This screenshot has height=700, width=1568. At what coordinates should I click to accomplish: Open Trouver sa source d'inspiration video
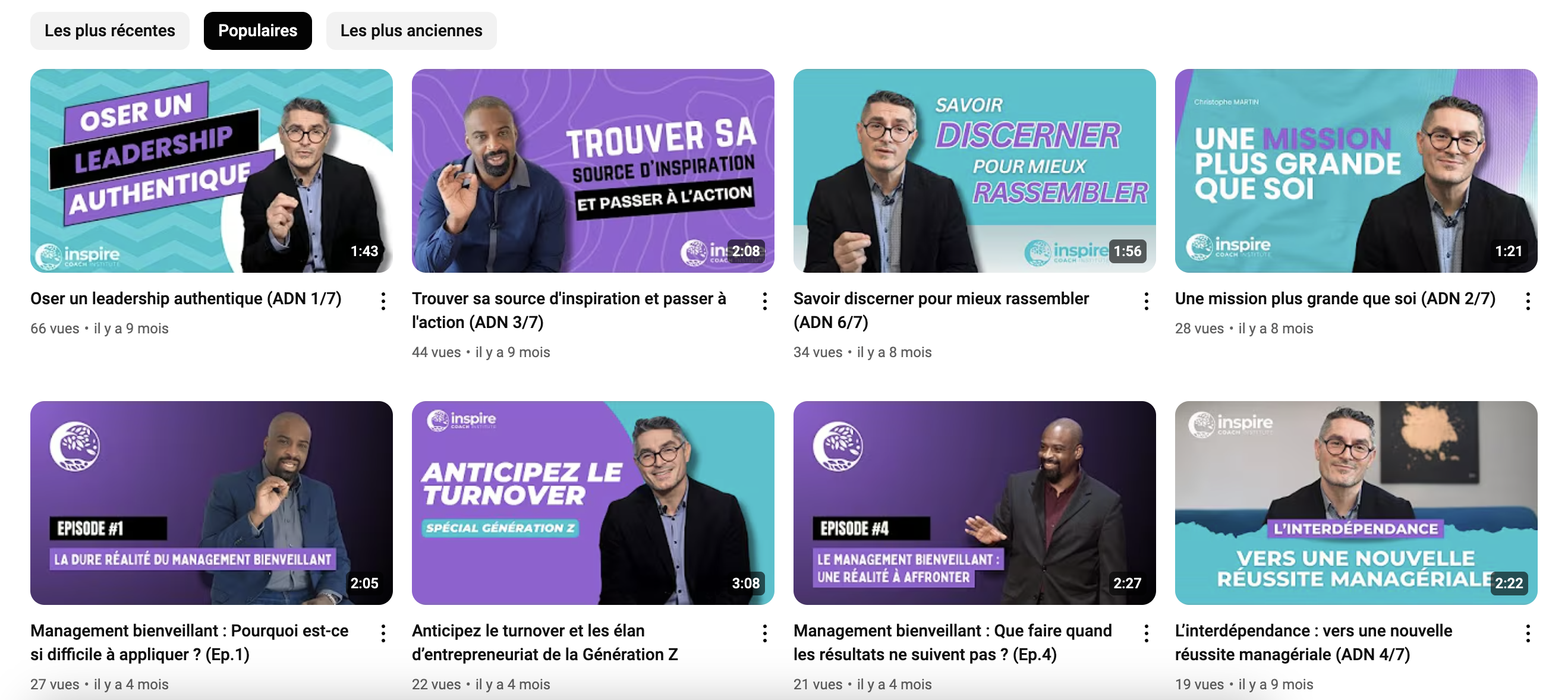click(x=592, y=171)
